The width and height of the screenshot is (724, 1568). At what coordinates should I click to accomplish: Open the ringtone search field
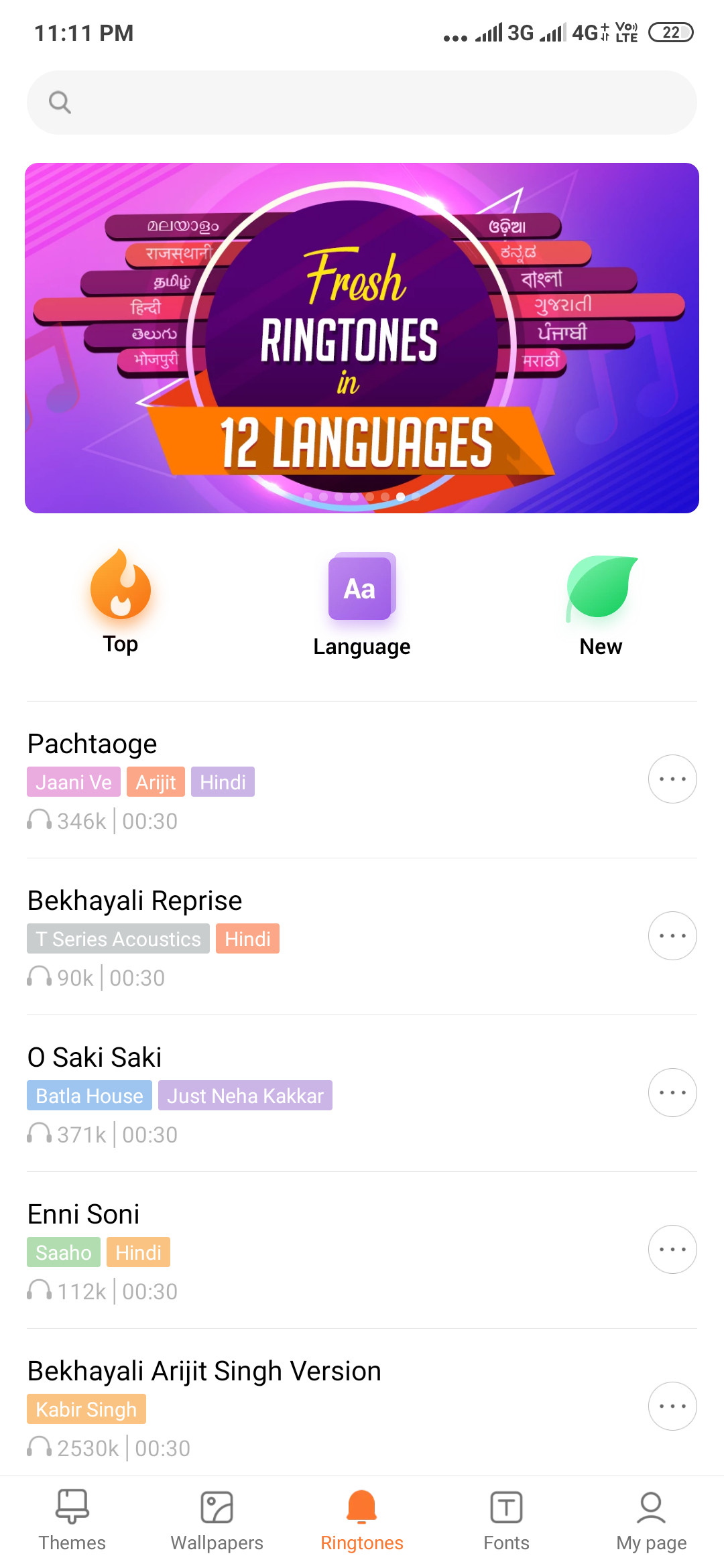[x=362, y=103]
